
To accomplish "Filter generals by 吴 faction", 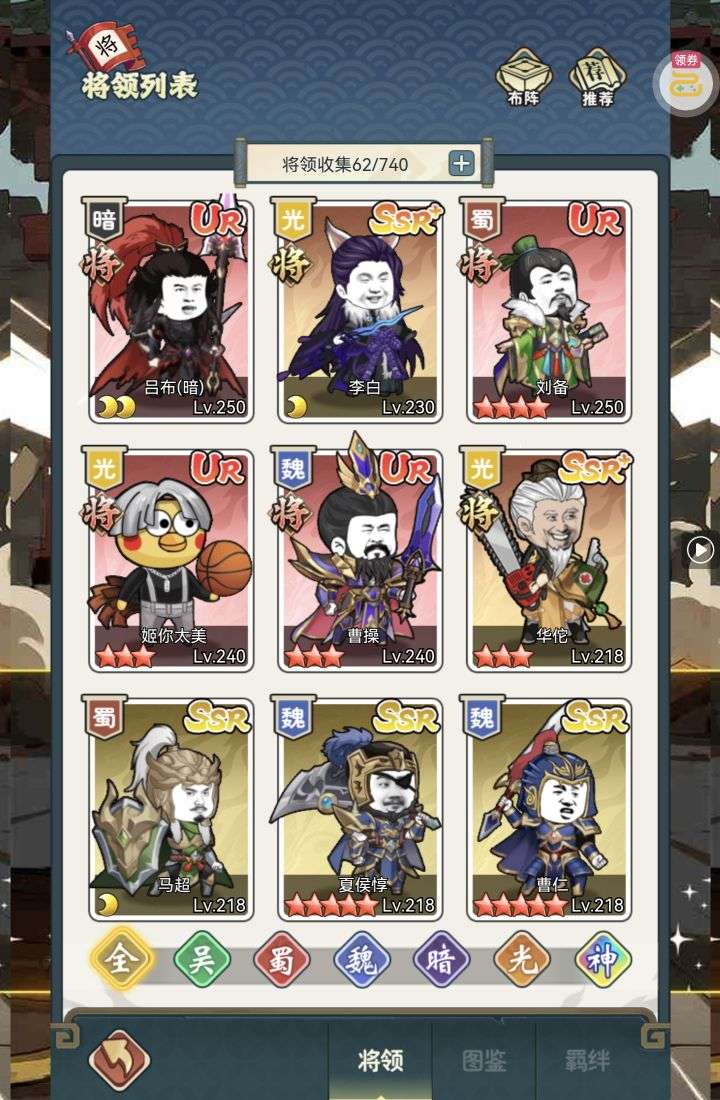I will point(202,960).
